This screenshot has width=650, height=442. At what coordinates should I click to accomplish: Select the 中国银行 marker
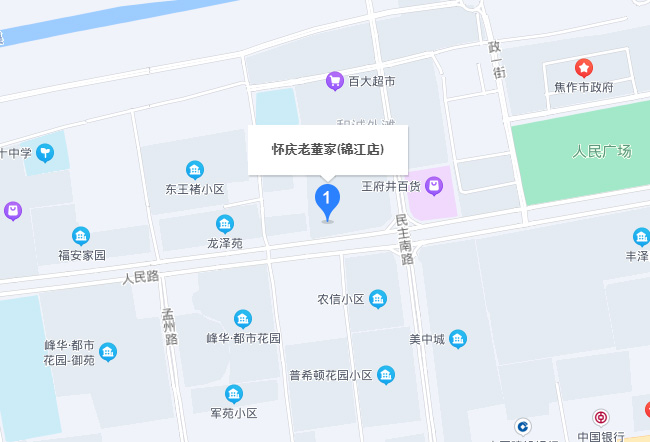coord(601,418)
